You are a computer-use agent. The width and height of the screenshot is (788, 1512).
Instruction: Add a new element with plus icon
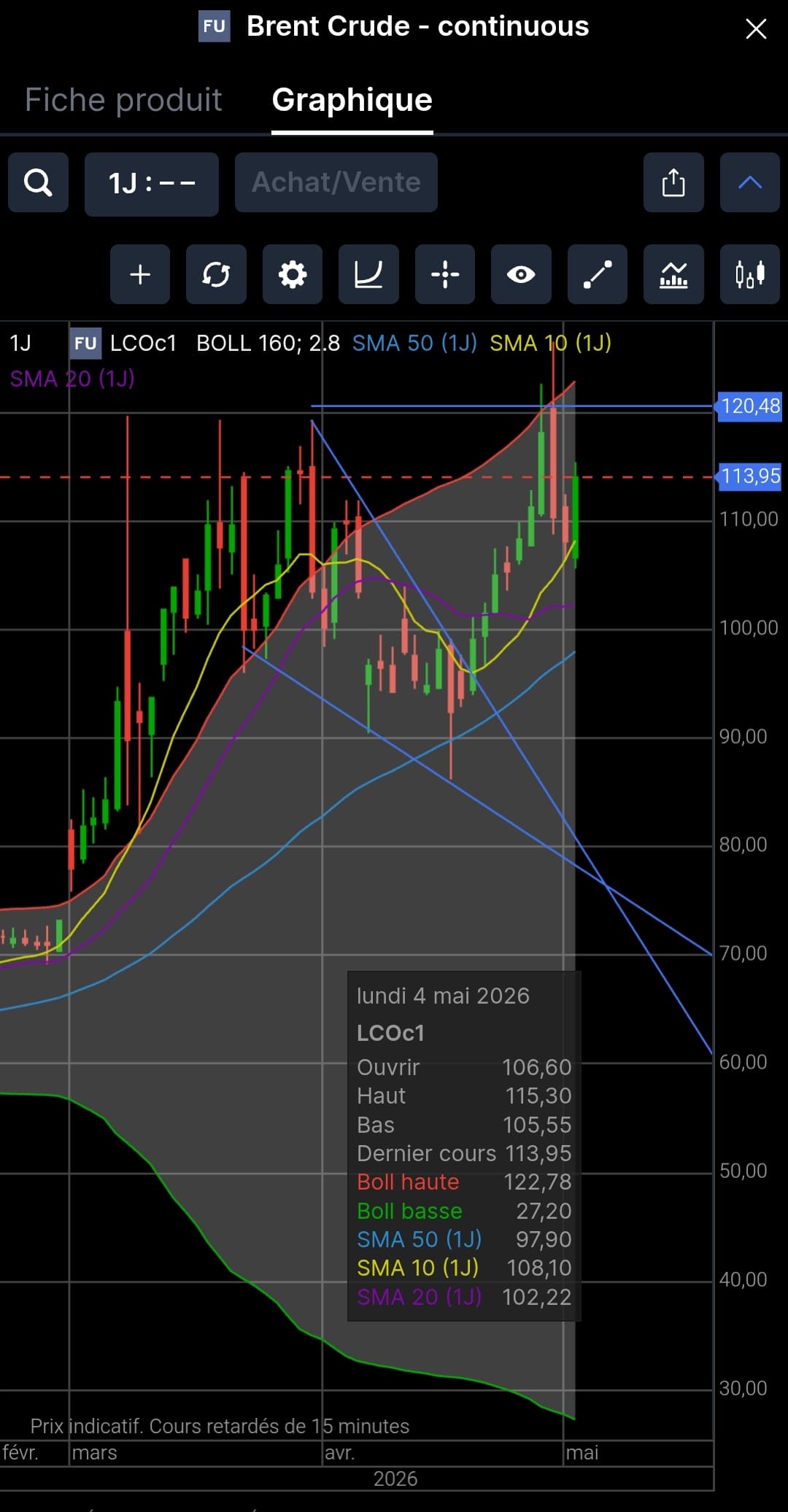point(140,274)
